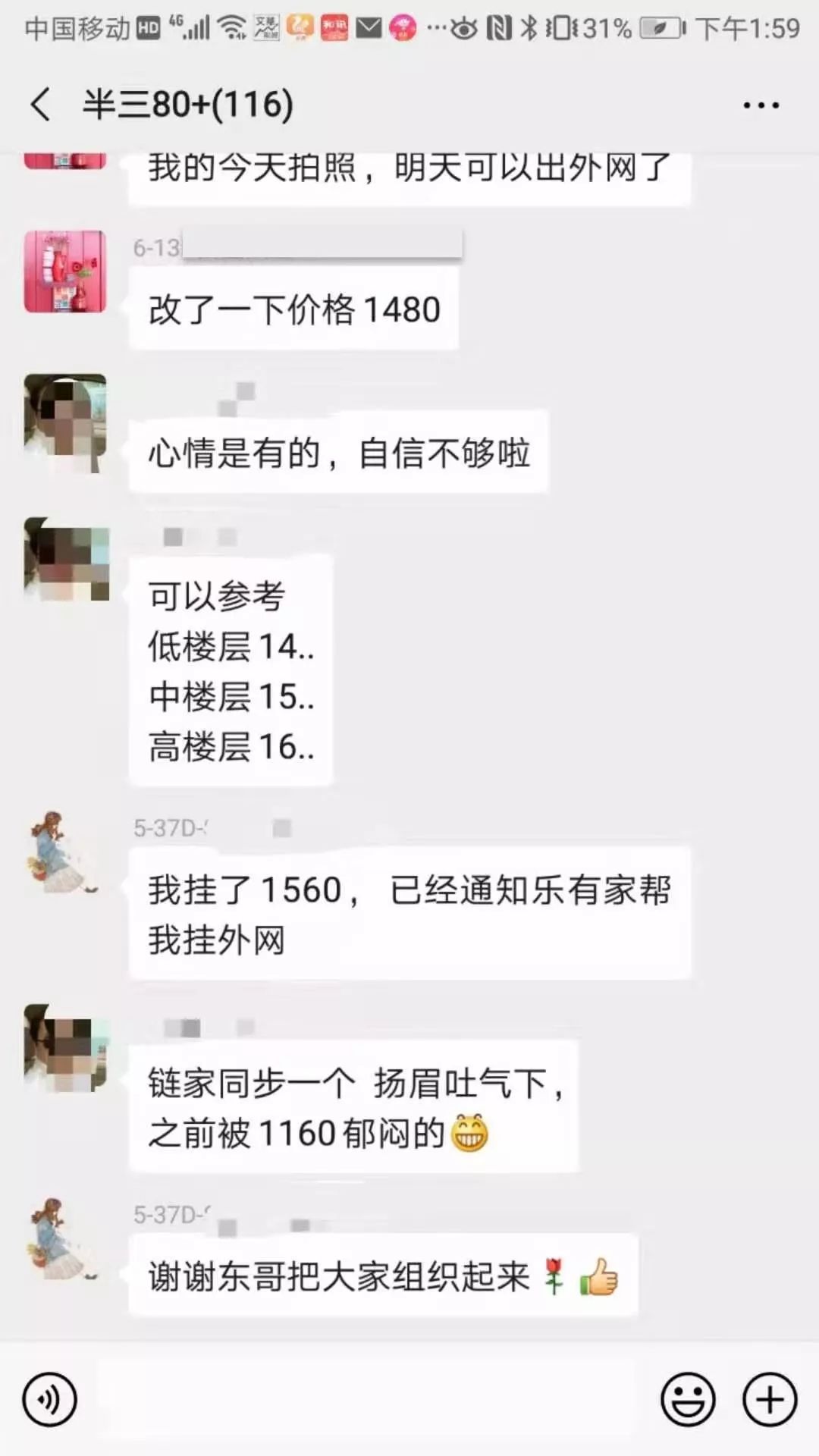Tap the avatar beside 我挂了1560 message
Screen dimensions: 819x1456
(65, 853)
